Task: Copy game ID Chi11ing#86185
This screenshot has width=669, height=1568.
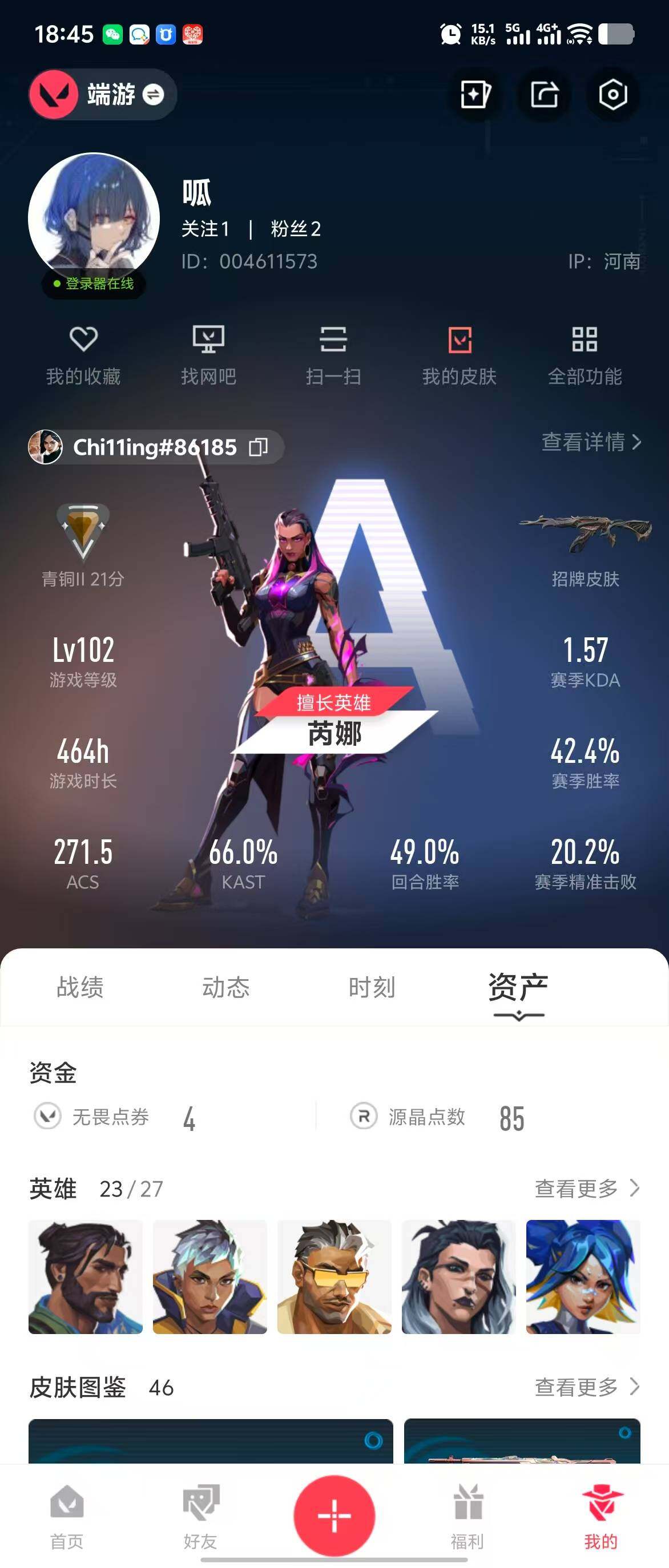Action: tap(258, 447)
